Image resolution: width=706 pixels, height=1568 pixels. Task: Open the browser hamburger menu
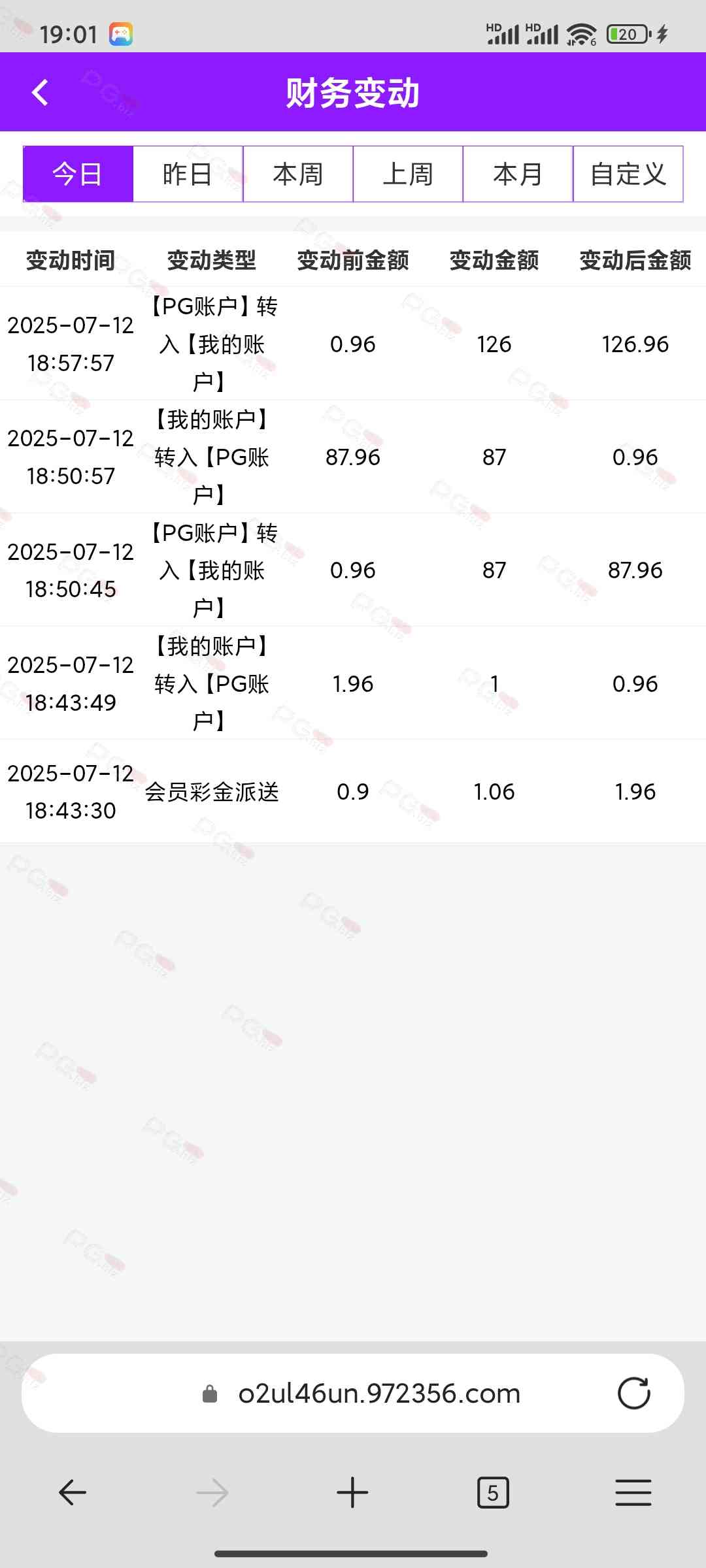pyautogui.click(x=633, y=1493)
